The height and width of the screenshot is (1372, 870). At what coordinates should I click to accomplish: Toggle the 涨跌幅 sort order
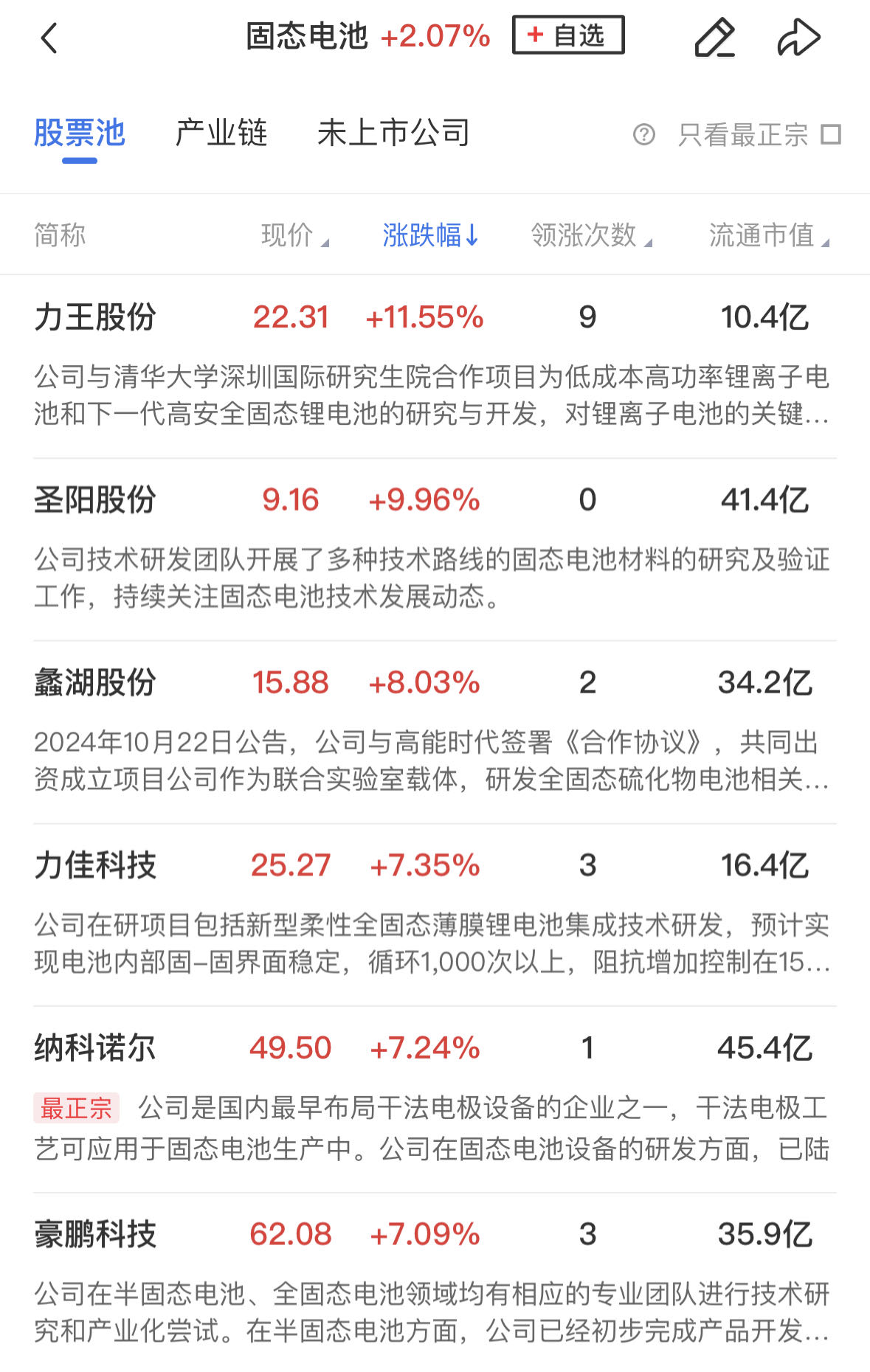(x=430, y=235)
